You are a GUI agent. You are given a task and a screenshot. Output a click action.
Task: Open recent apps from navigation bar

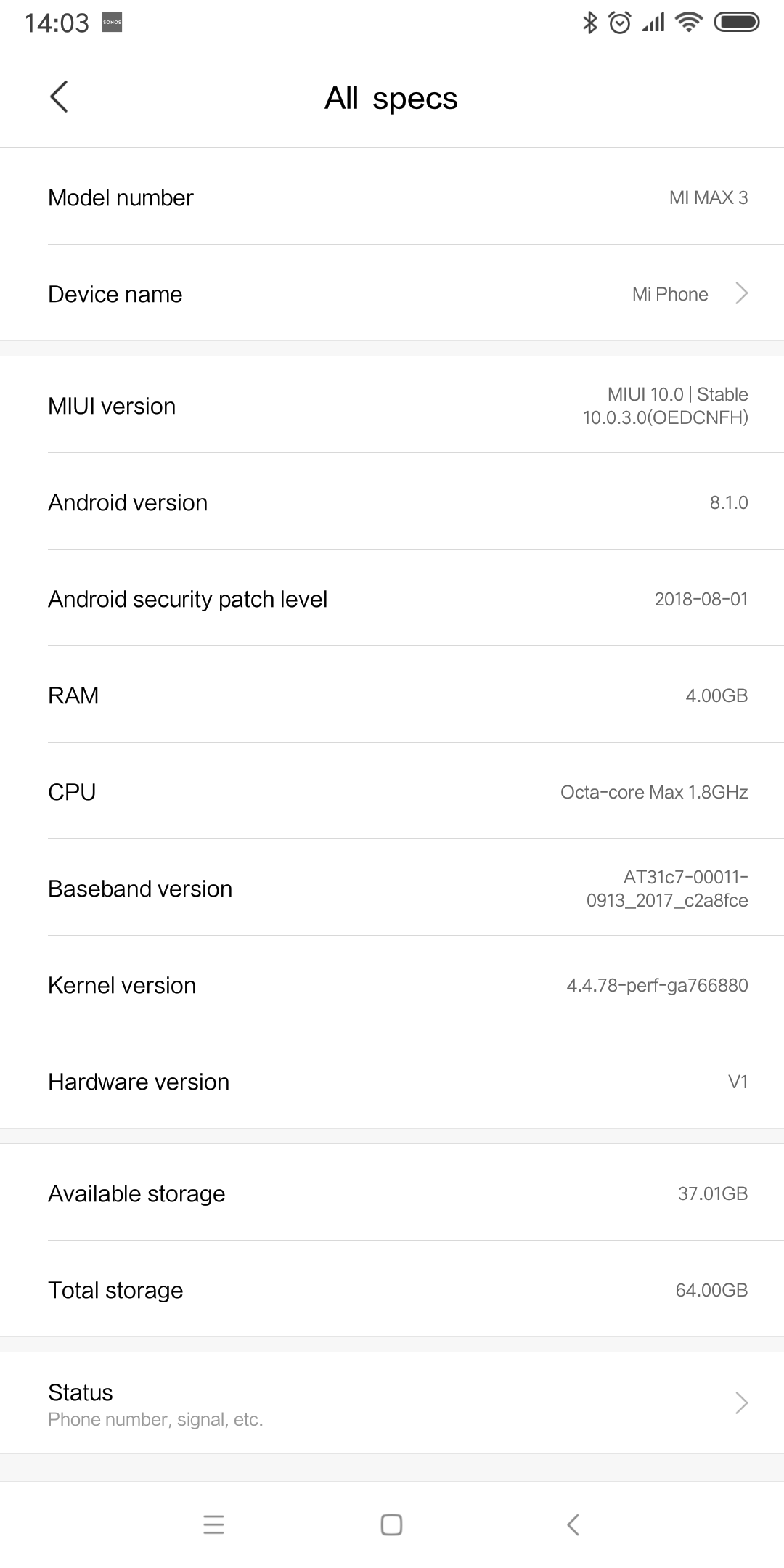coord(213,1524)
